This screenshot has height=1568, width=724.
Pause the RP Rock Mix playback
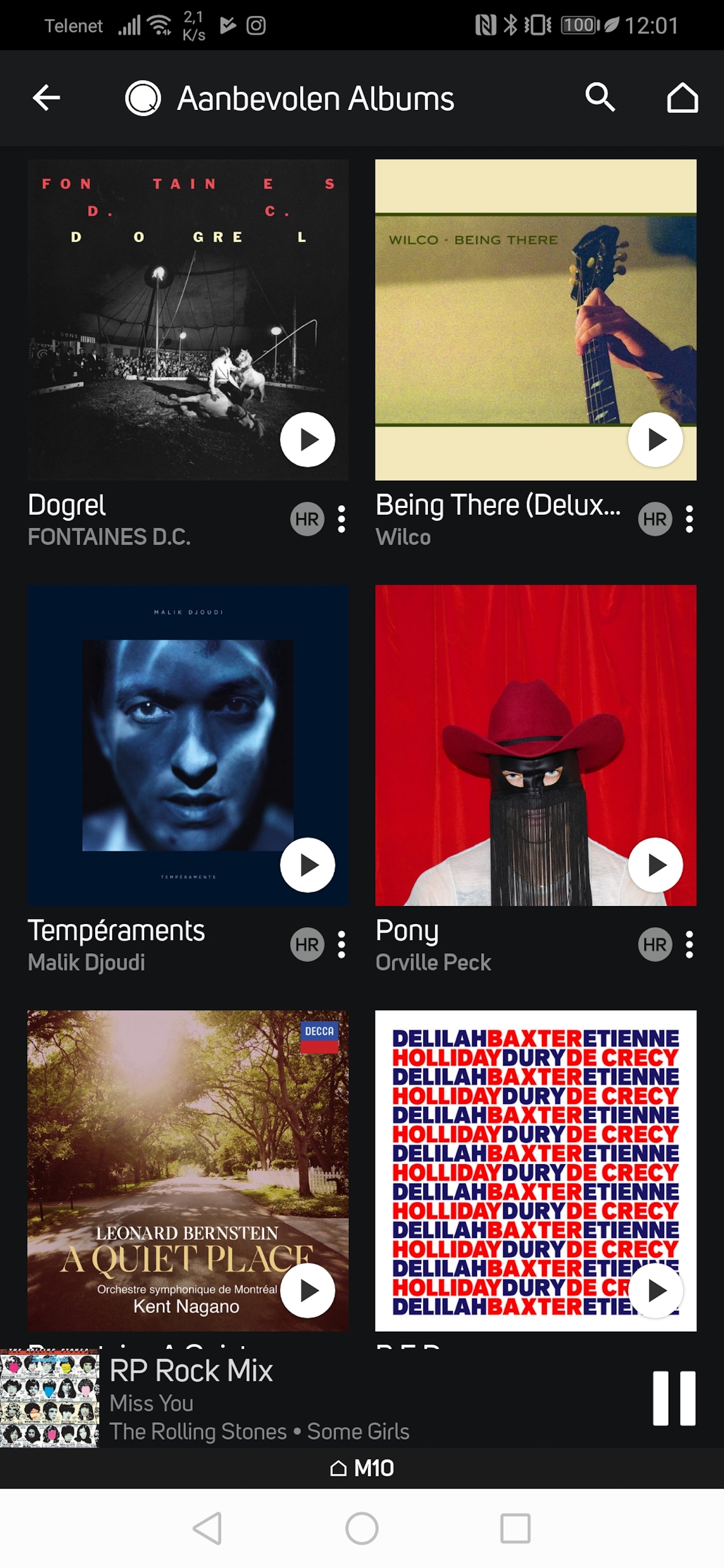tap(673, 1398)
